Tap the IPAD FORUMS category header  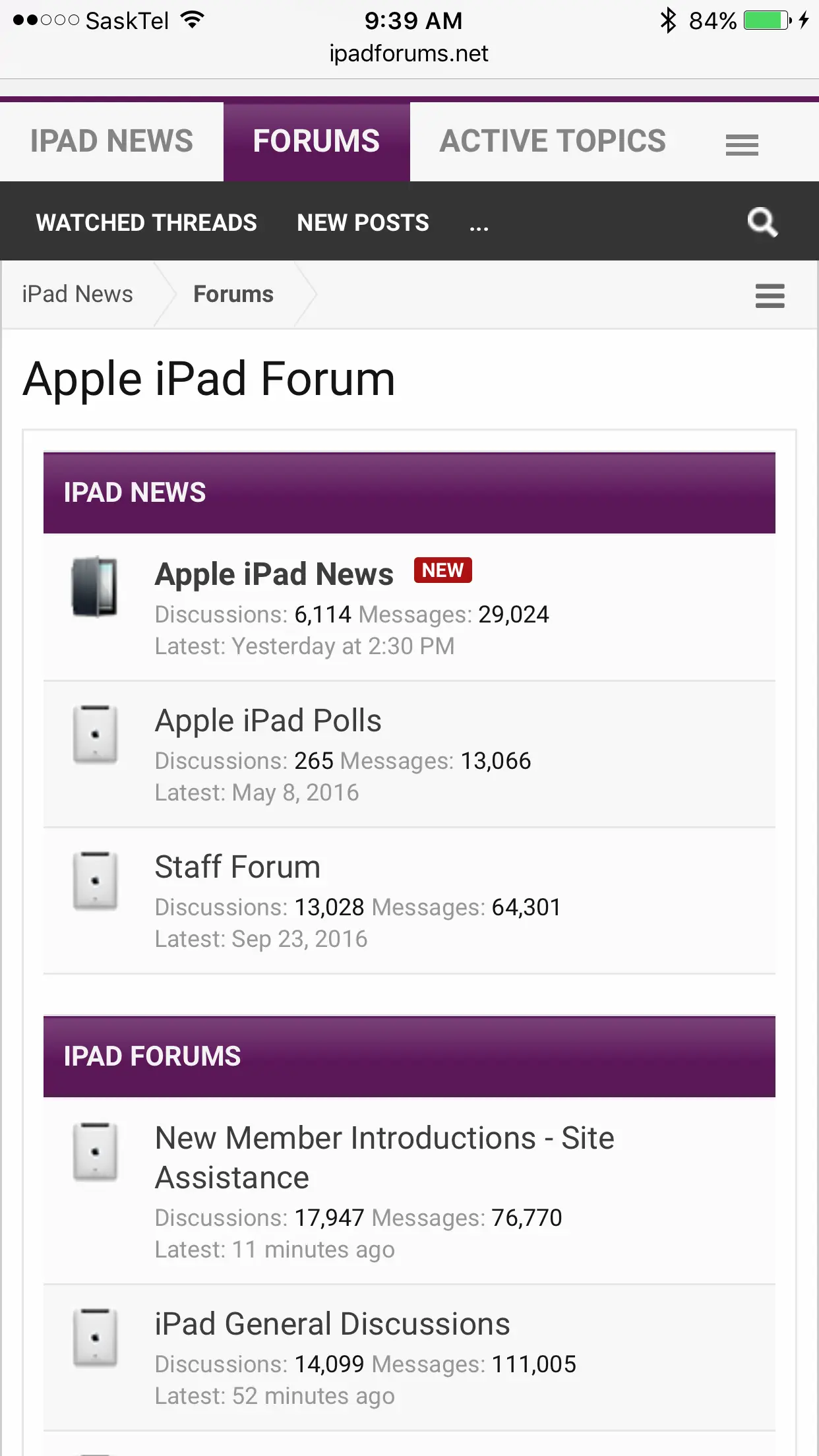(152, 1056)
